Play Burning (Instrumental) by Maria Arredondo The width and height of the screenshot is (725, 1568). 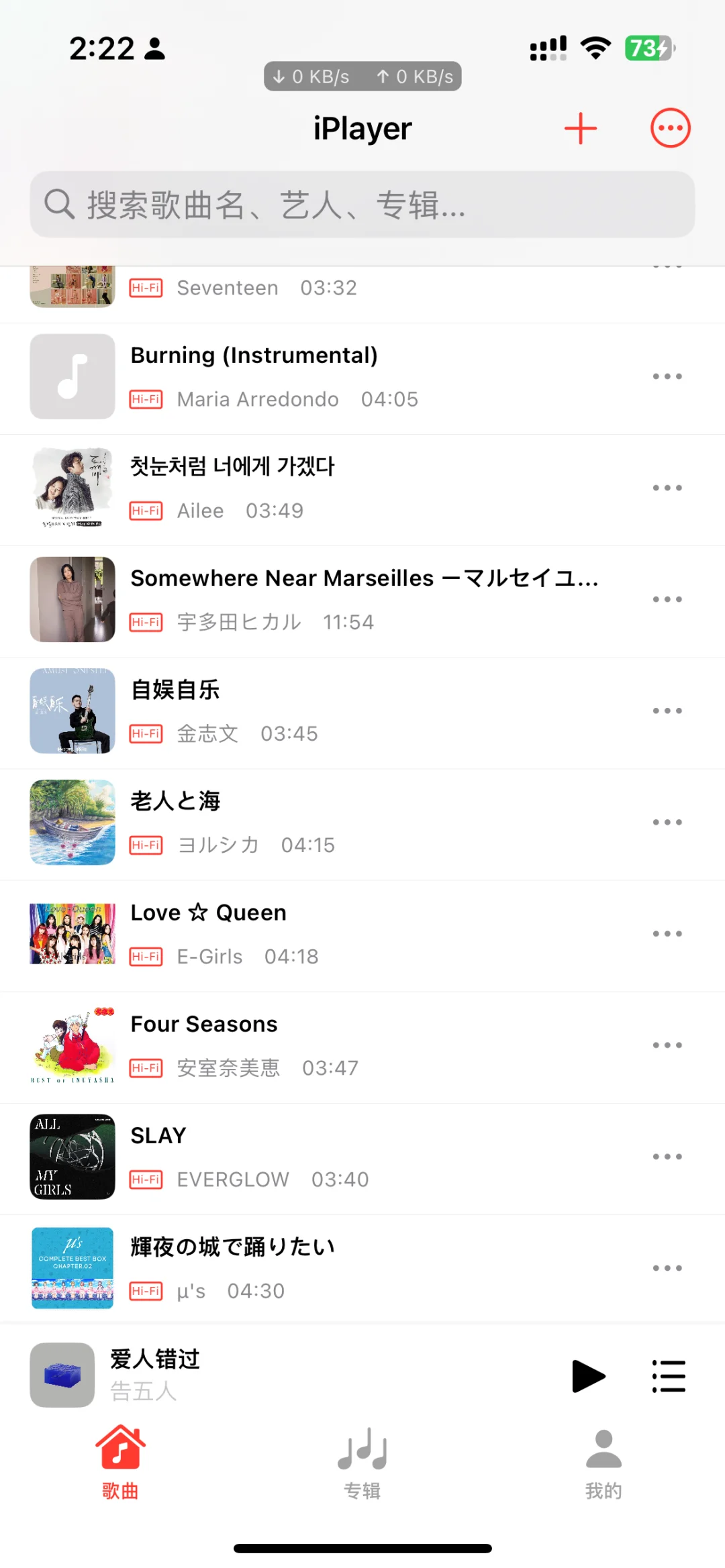[x=336, y=376]
